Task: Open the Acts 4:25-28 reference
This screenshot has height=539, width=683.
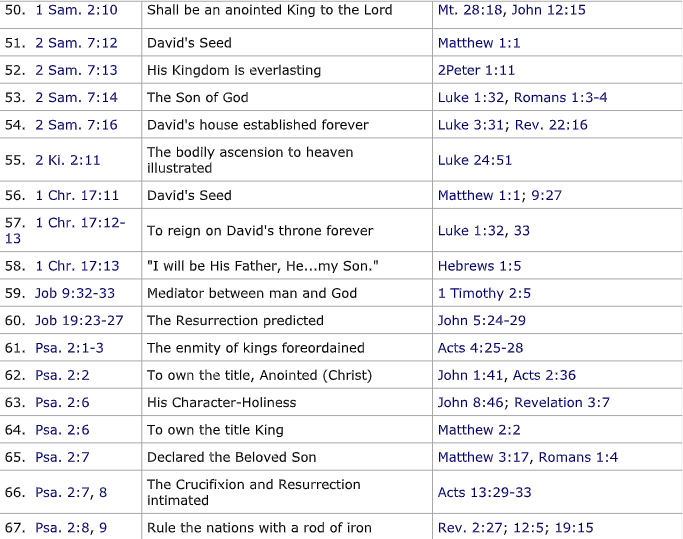Action: pos(480,348)
